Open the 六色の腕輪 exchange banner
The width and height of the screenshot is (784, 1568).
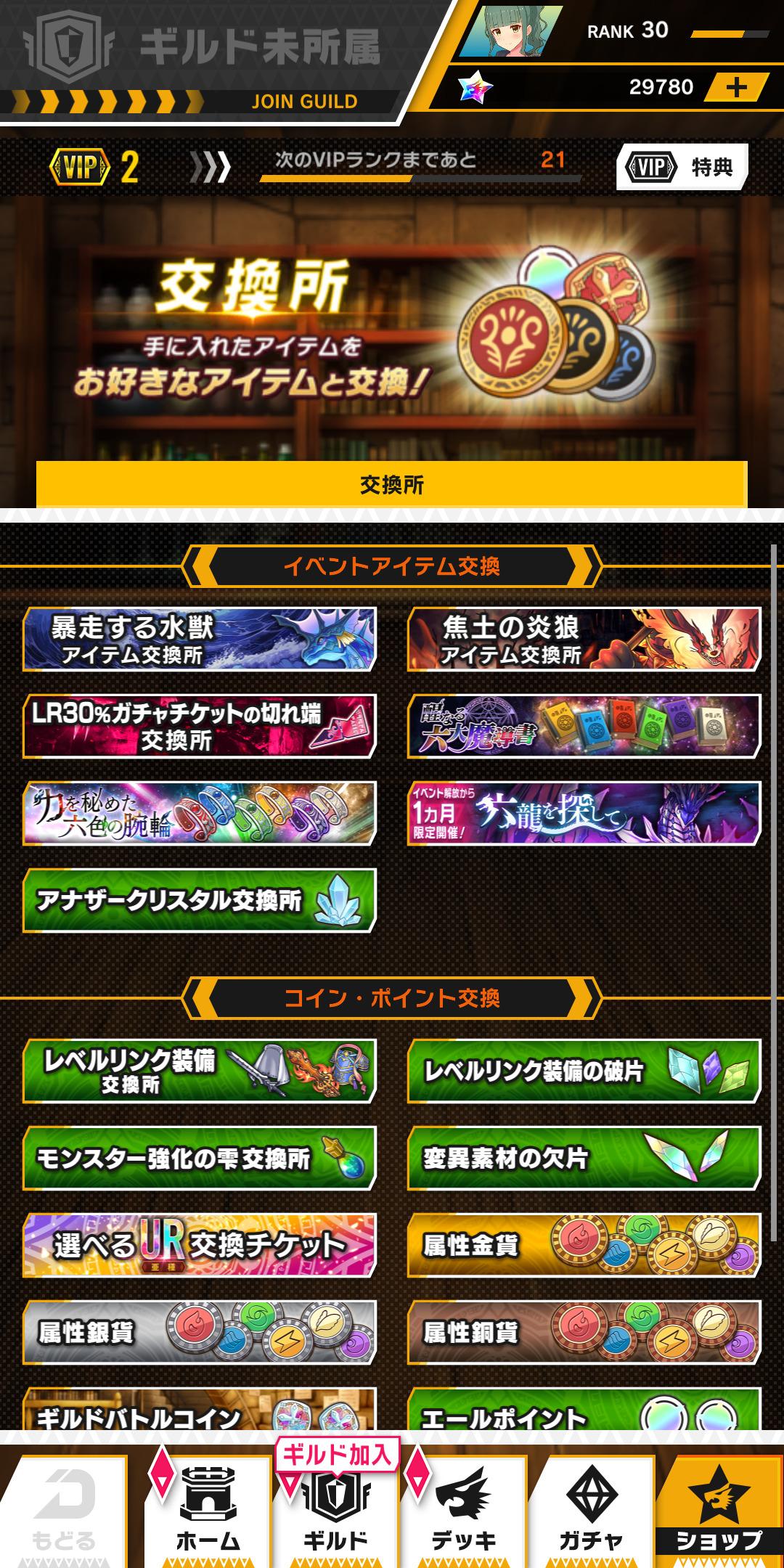199,814
